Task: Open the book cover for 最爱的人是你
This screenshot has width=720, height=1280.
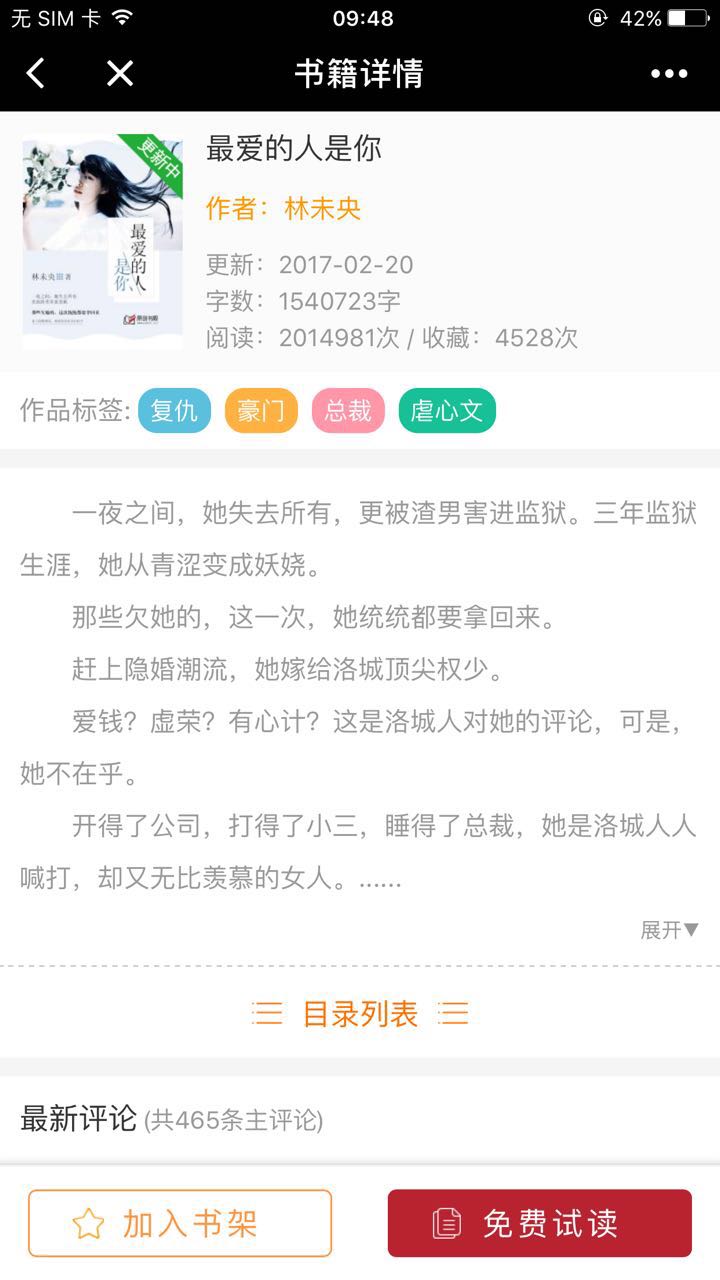Action: (x=102, y=241)
